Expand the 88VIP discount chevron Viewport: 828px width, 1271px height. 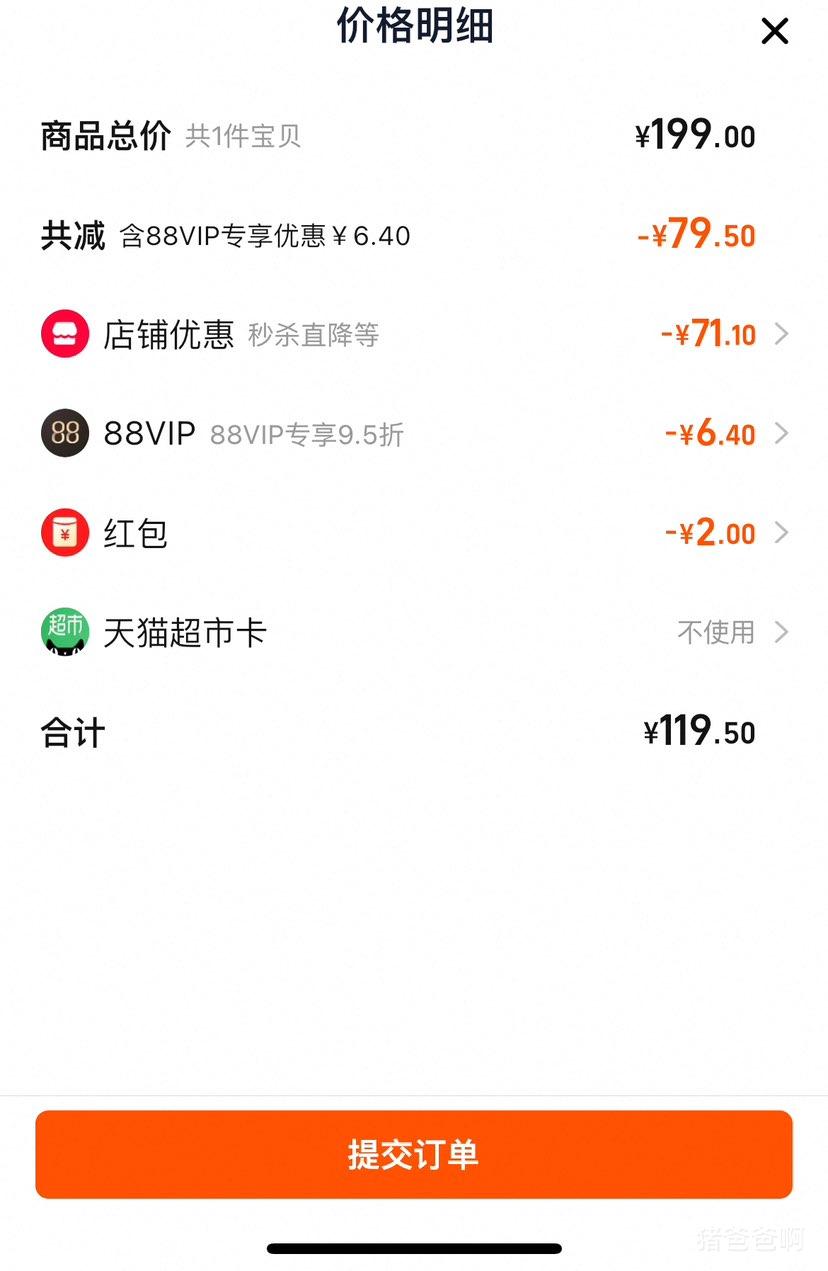pyautogui.click(x=783, y=433)
